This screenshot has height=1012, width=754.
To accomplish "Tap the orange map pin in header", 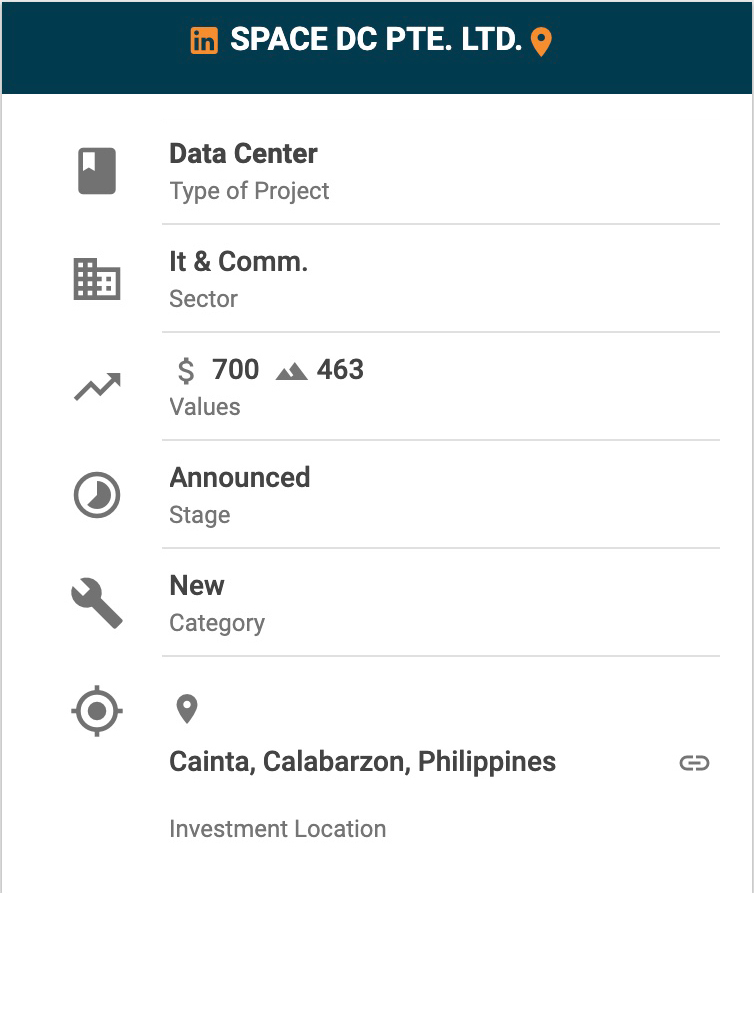I will (541, 42).
